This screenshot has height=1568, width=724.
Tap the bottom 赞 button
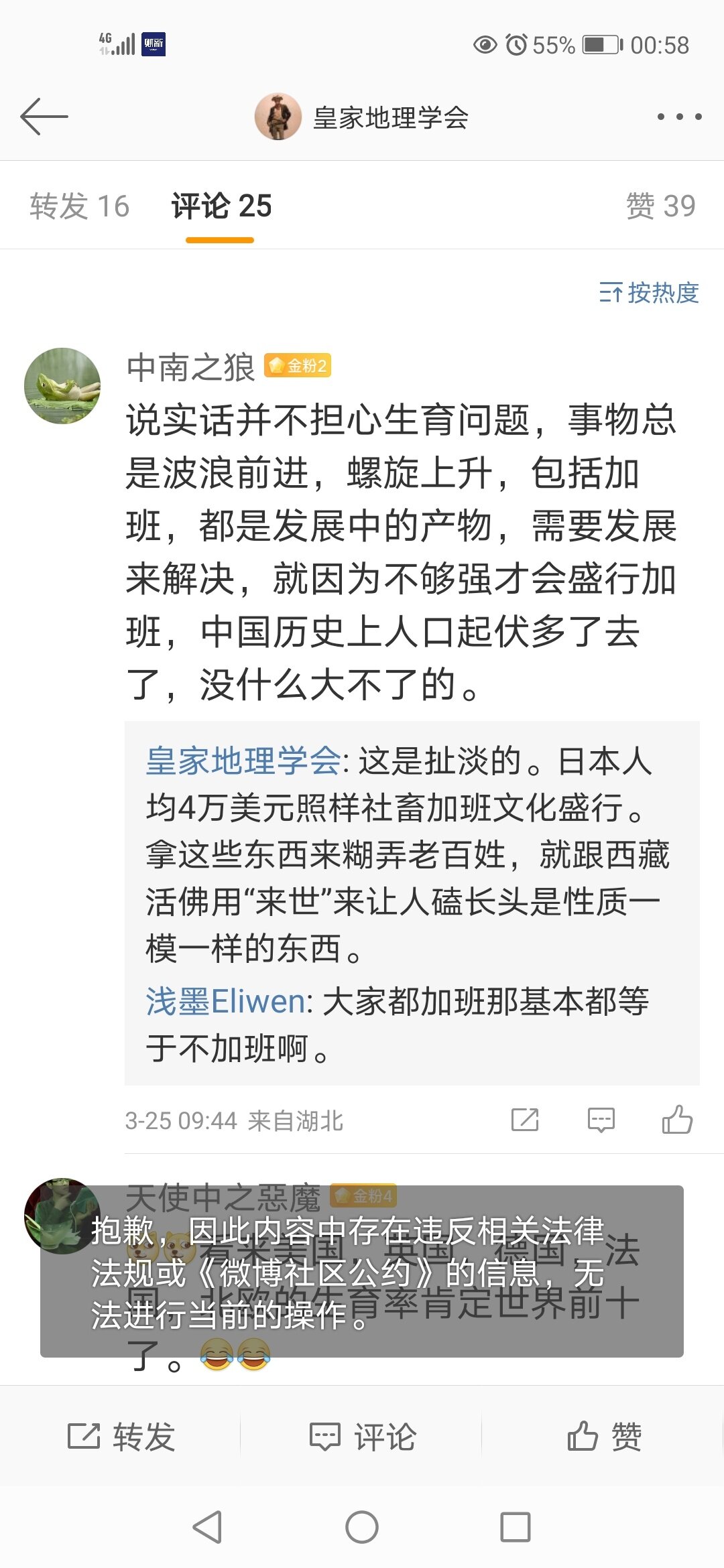pyautogui.click(x=604, y=1437)
